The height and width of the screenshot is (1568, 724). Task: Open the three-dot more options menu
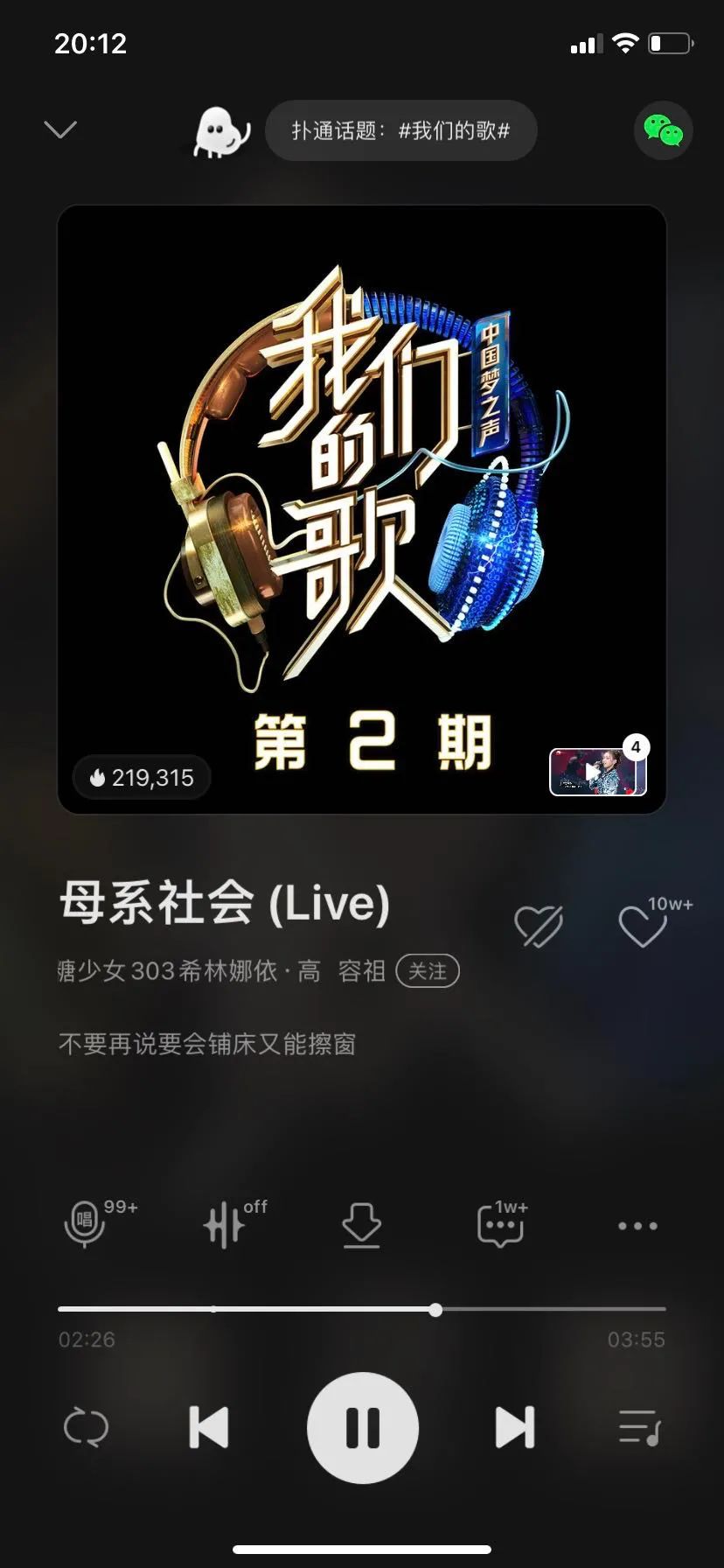pyautogui.click(x=637, y=1225)
